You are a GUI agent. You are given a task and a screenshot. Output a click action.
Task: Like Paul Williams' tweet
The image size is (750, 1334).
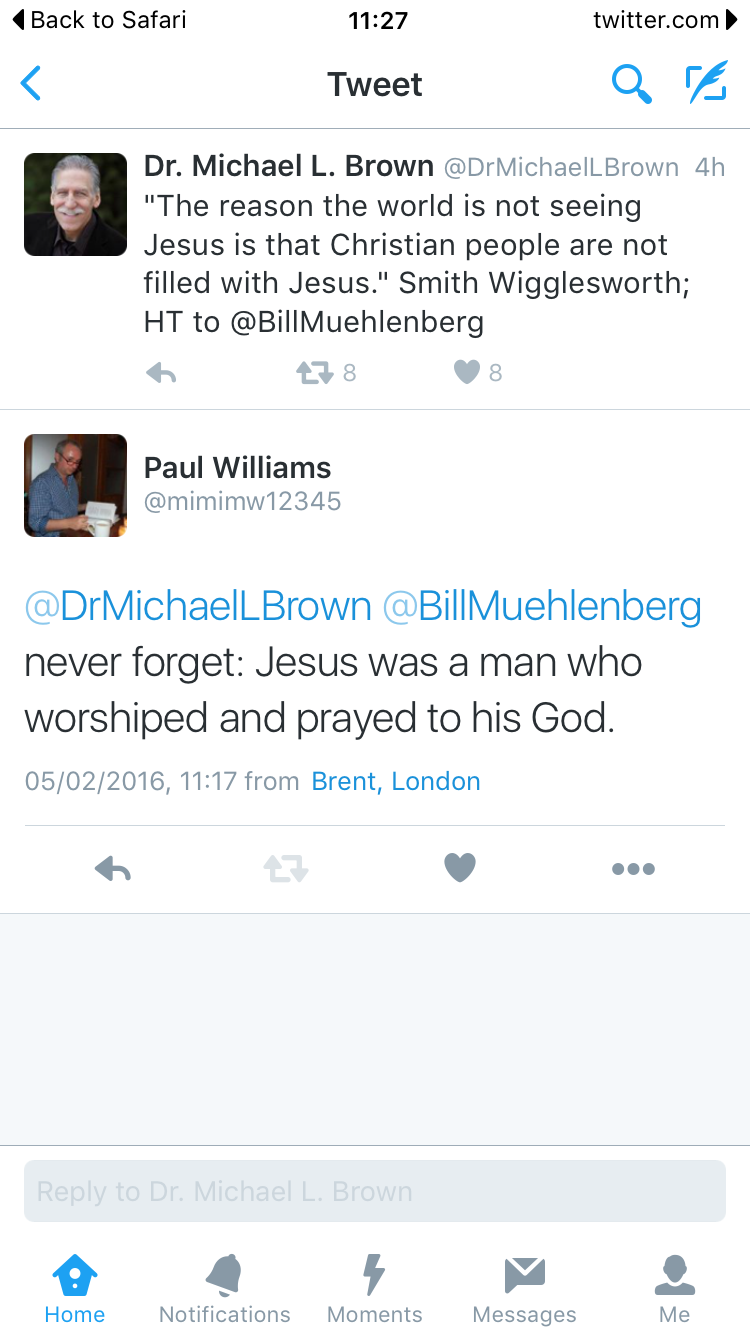coord(459,868)
